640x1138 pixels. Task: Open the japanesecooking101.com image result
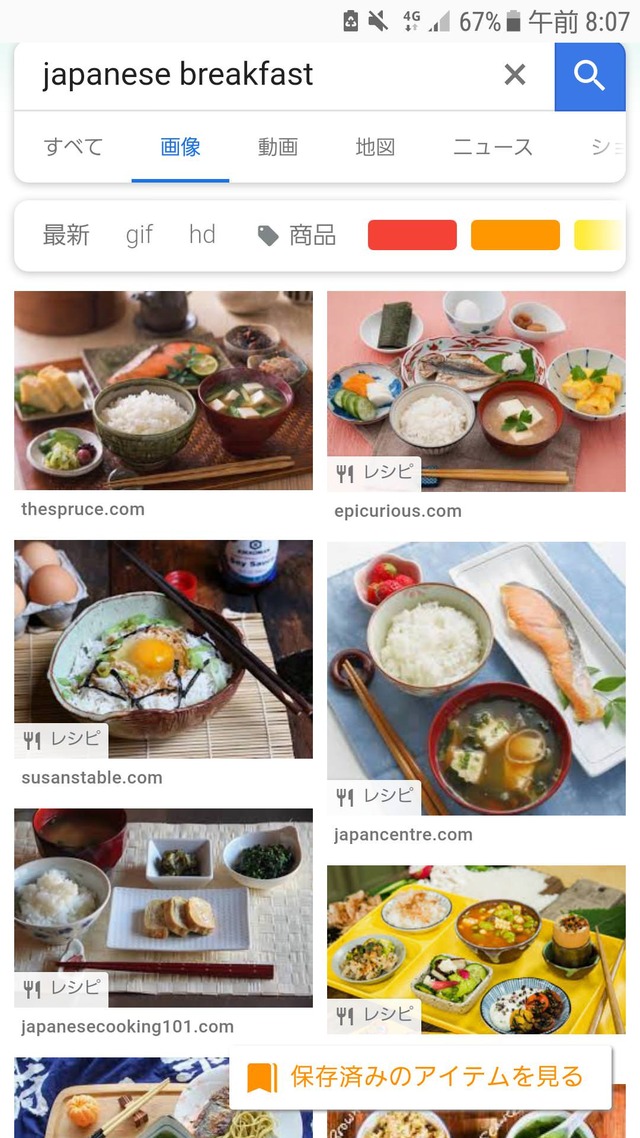click(x=163, y=906)
